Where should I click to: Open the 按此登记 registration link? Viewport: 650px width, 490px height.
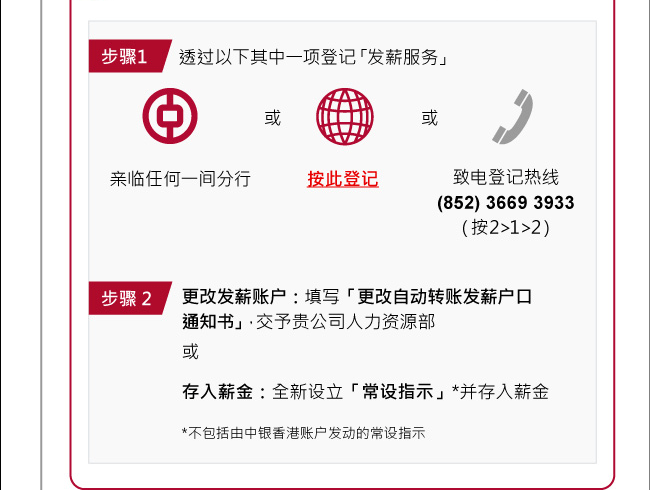click(x=342, y=180)
